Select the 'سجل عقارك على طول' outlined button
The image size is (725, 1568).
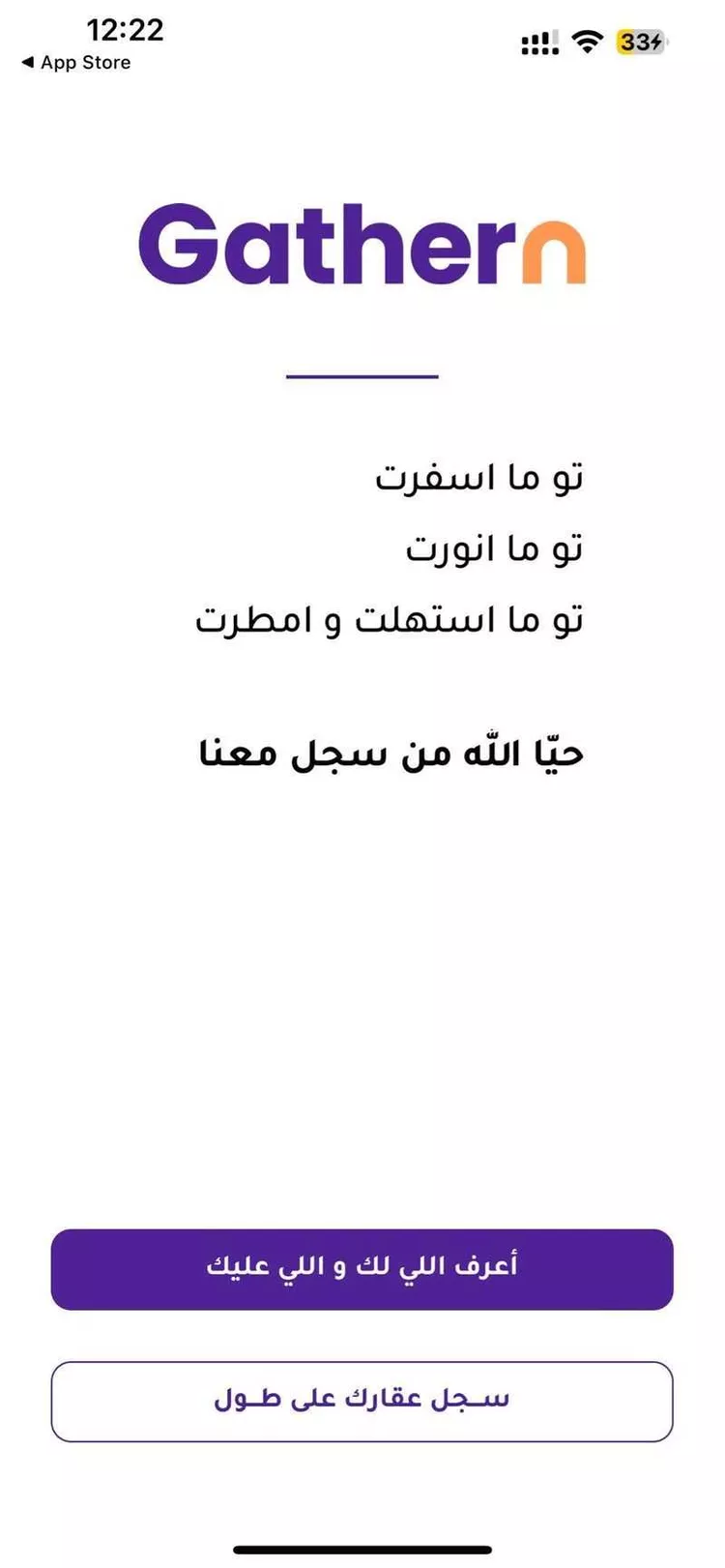click(x=362, y=1401)
